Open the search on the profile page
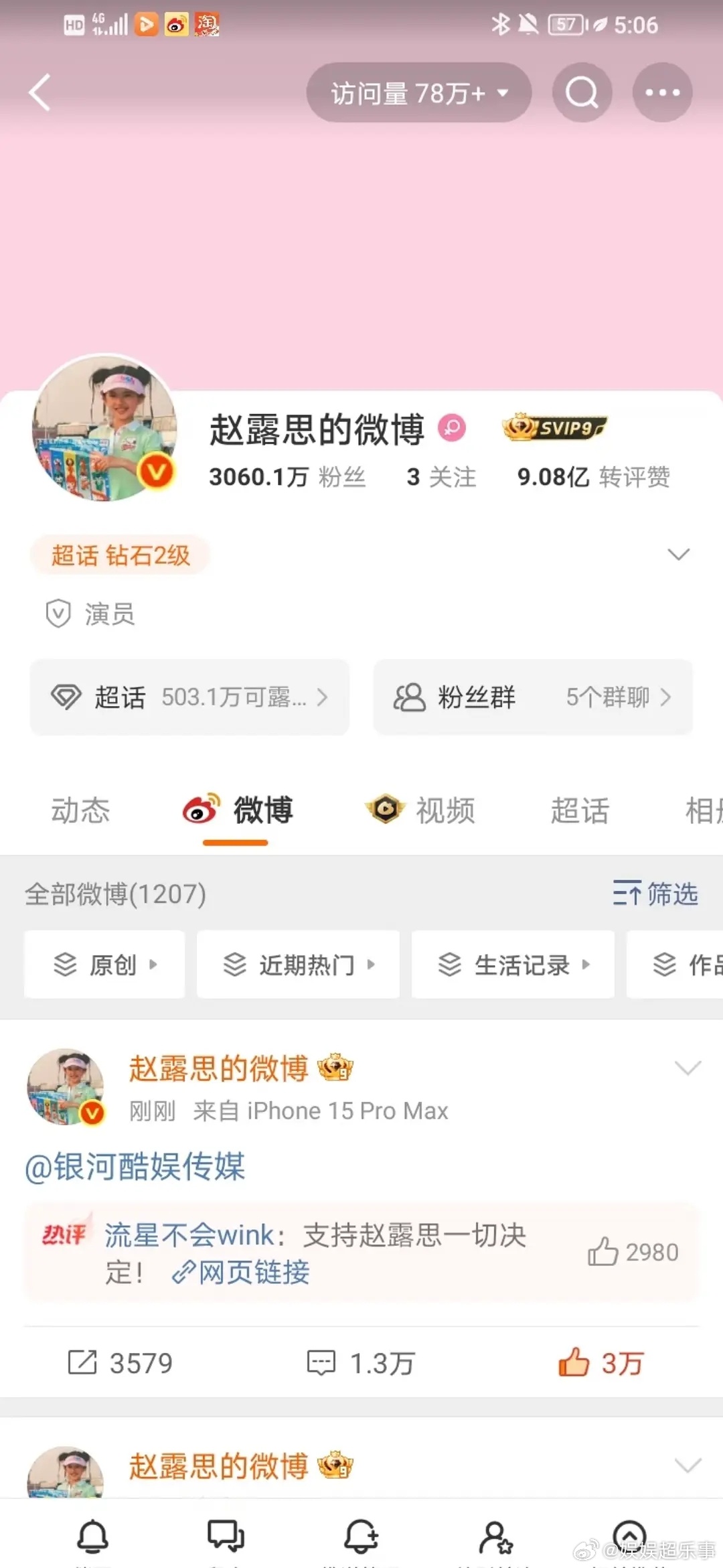The width and height of the screenshot is (723, 1568). tap(582, 92)
